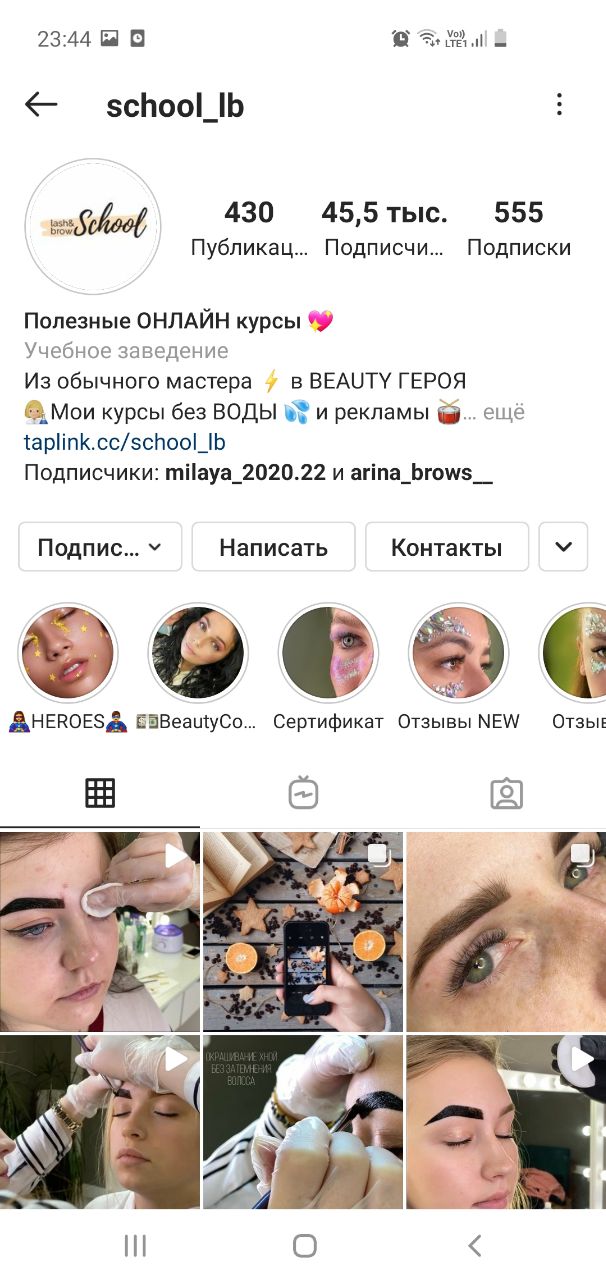
Task: Open the green eye lashes close-up post
Action: point(506,931)
